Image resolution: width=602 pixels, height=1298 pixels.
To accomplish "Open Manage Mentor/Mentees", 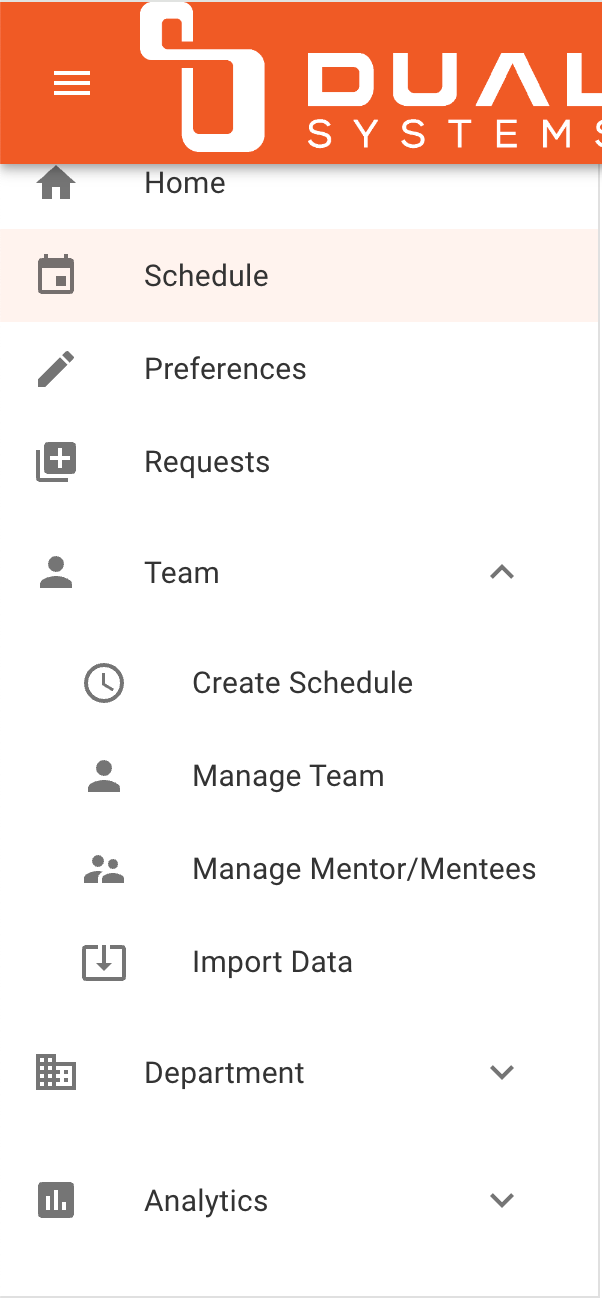I will 299,869.
